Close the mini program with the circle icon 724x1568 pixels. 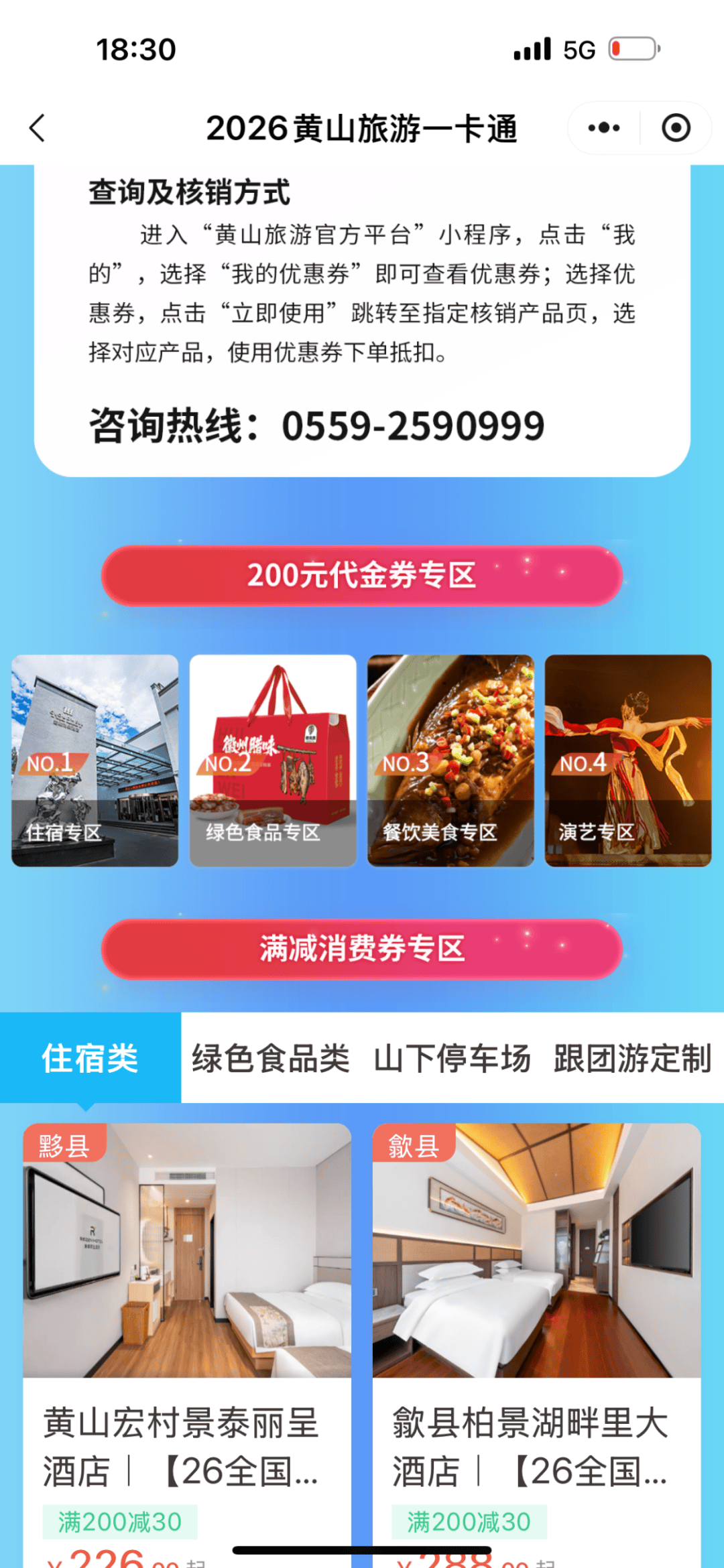(x=676, y=128)
